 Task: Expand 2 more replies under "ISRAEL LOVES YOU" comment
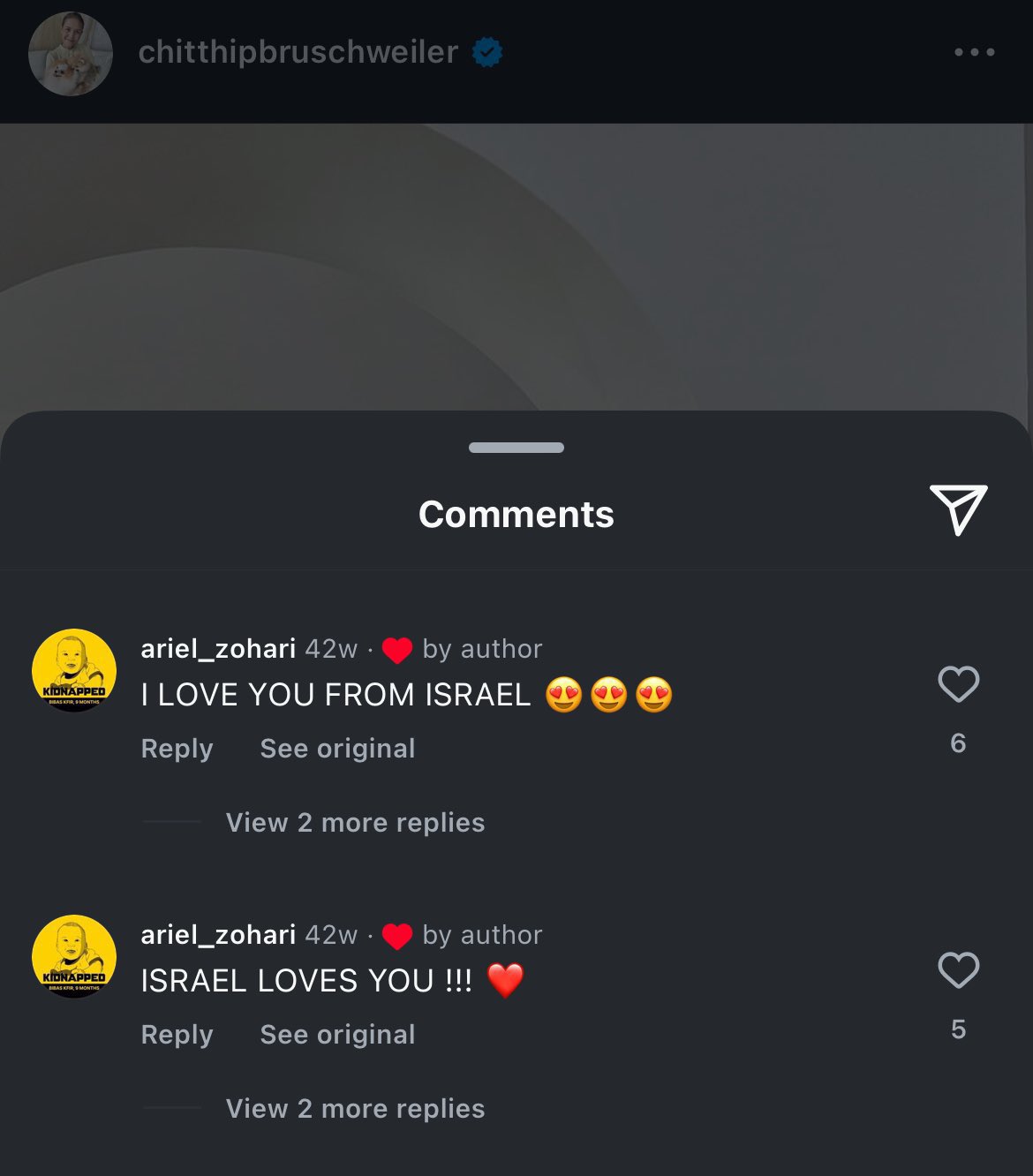click(355, 1109)
